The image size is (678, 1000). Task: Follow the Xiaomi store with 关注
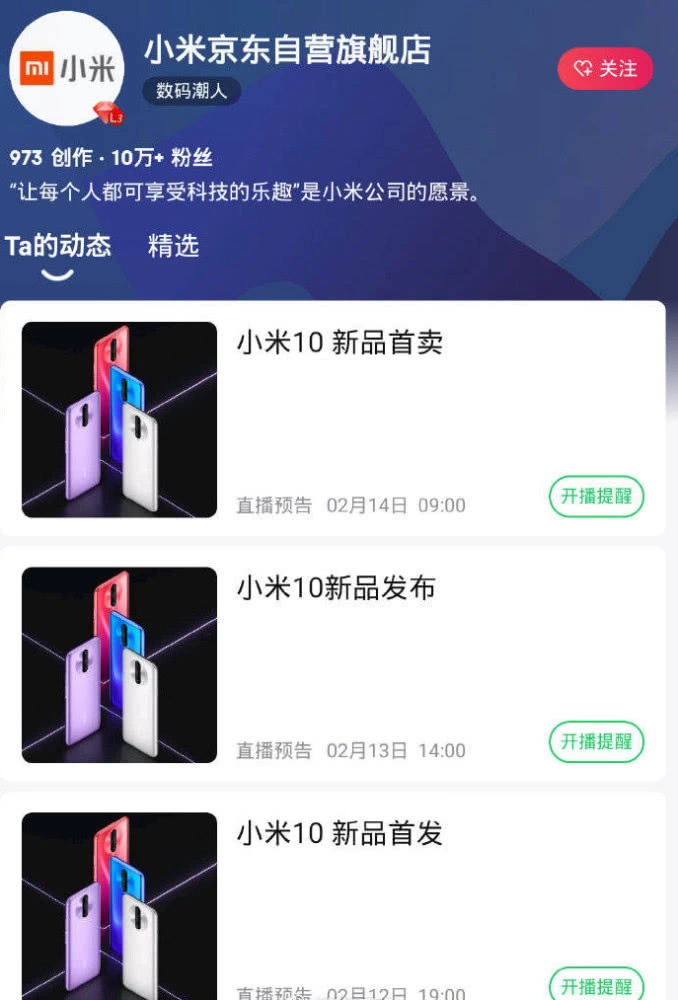point(605,69)
